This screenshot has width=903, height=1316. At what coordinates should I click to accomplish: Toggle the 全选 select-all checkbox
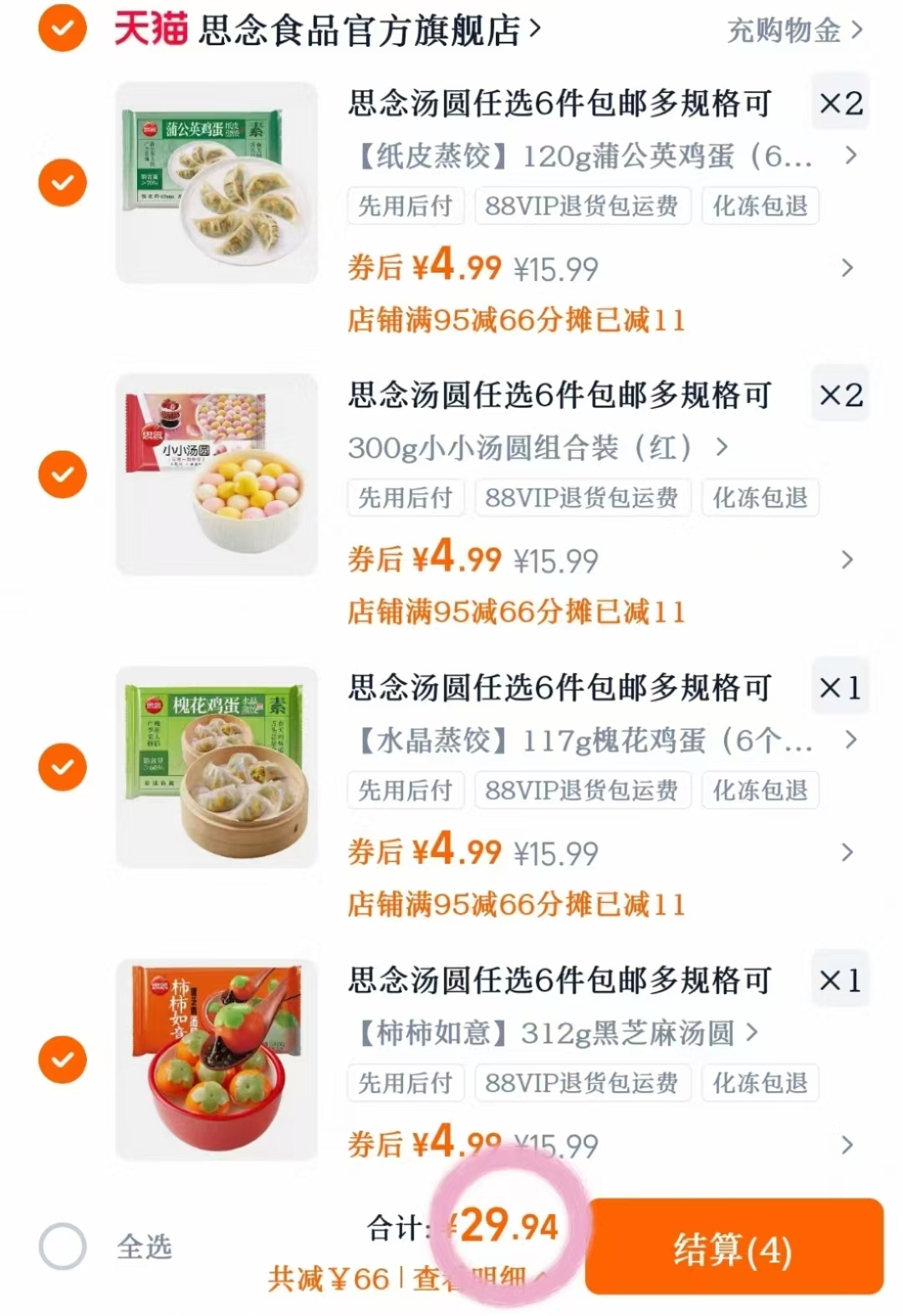click(61, 1246)
